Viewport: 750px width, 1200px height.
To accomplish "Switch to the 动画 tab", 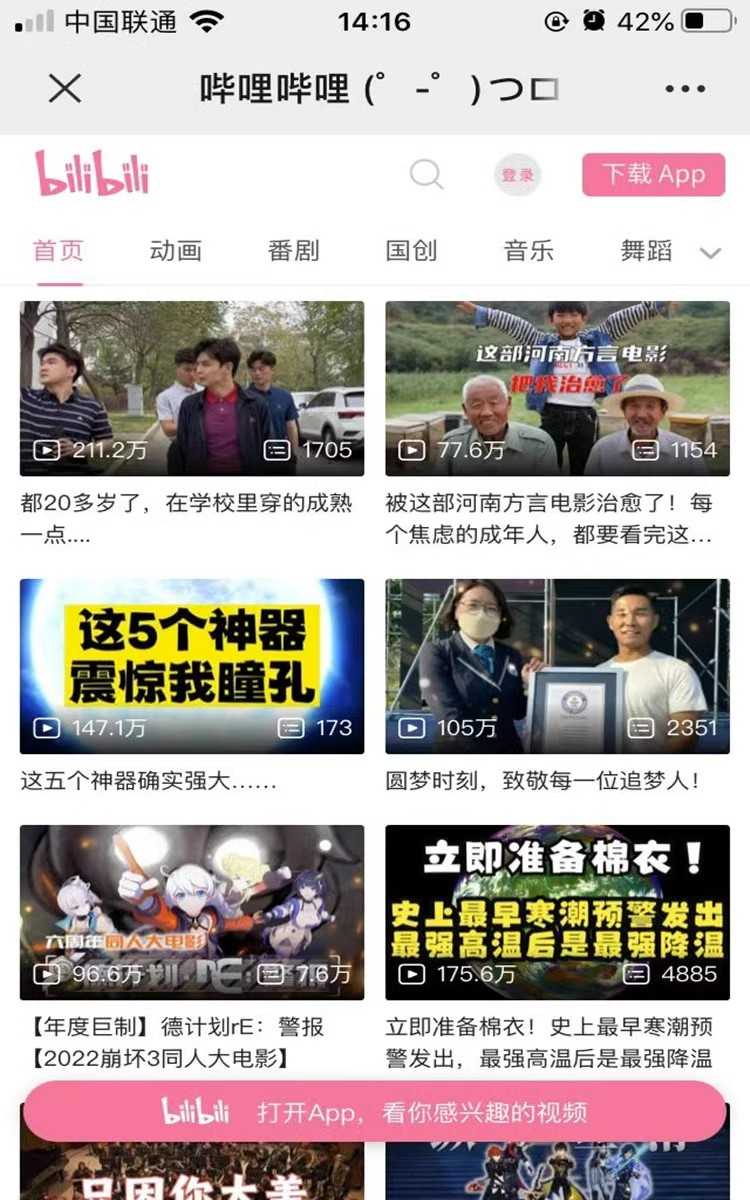I will (x=178, y=251).
